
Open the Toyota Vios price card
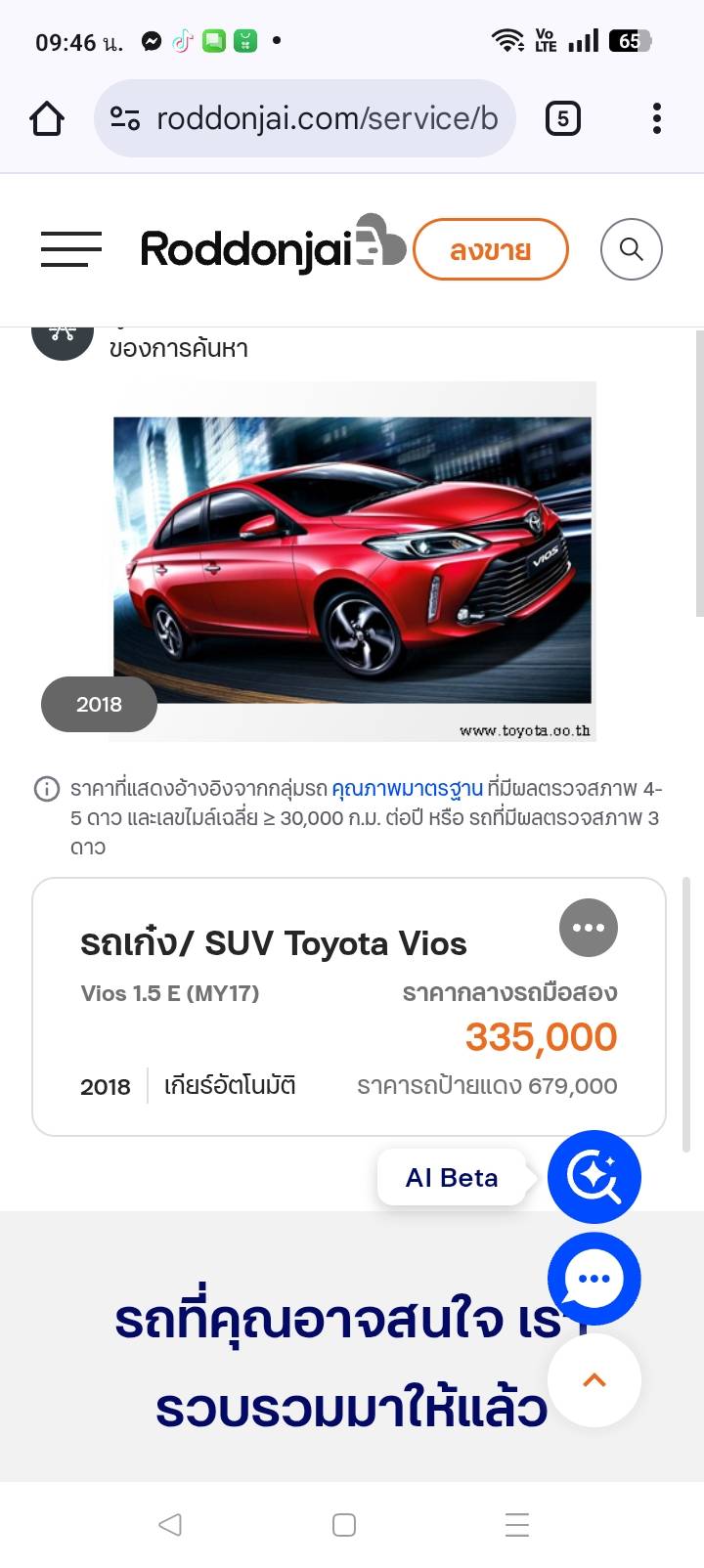293,1017
